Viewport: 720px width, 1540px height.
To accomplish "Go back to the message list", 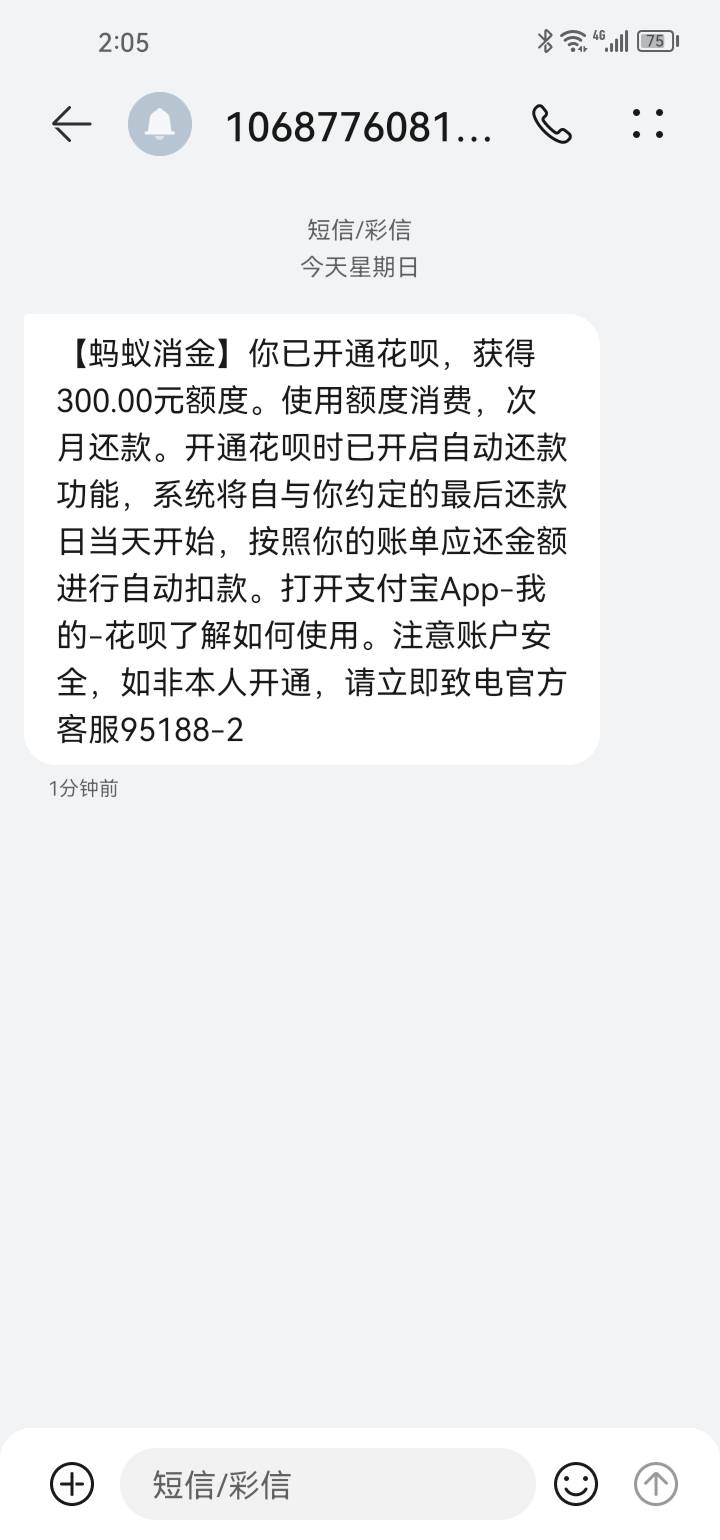I will 71,124.
